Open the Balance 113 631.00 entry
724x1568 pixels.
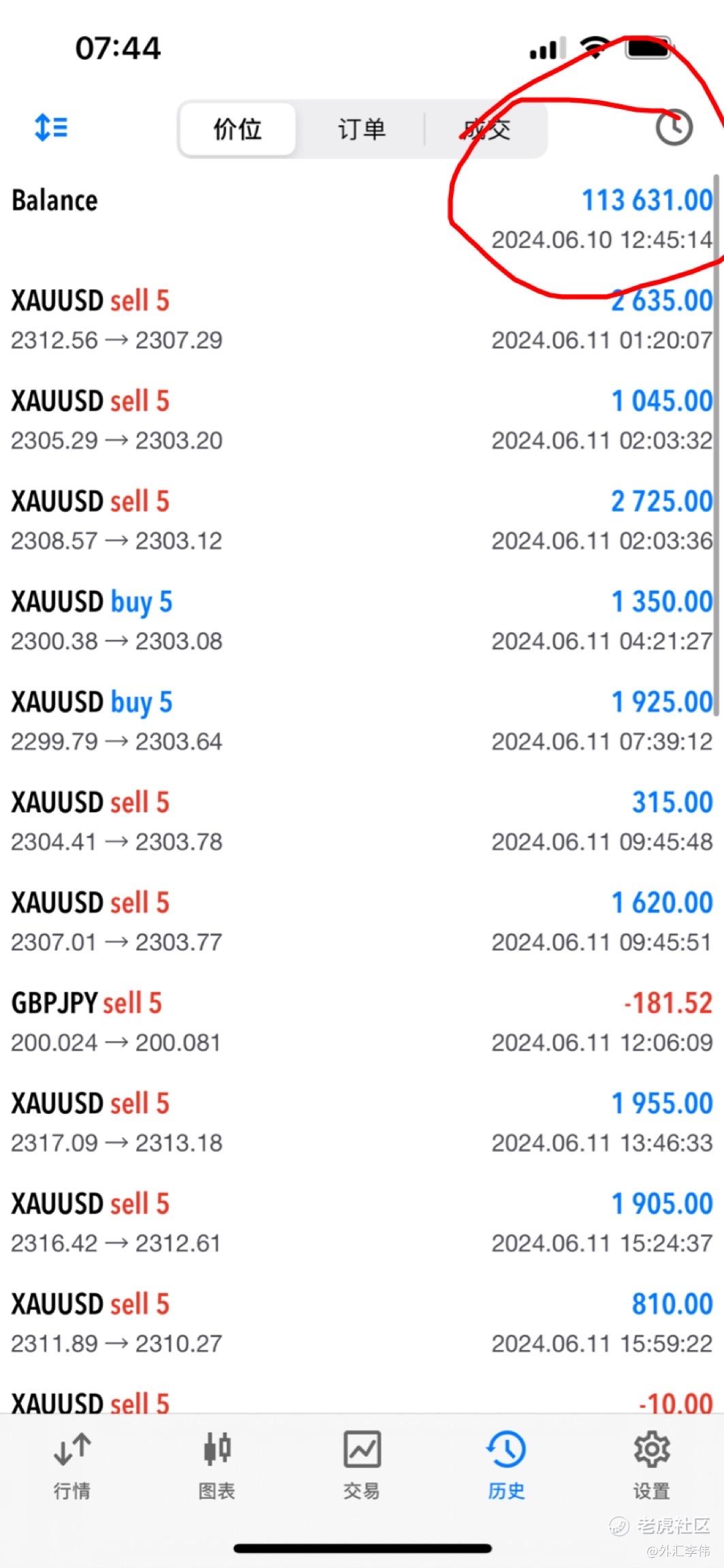[x=361, y=219]
